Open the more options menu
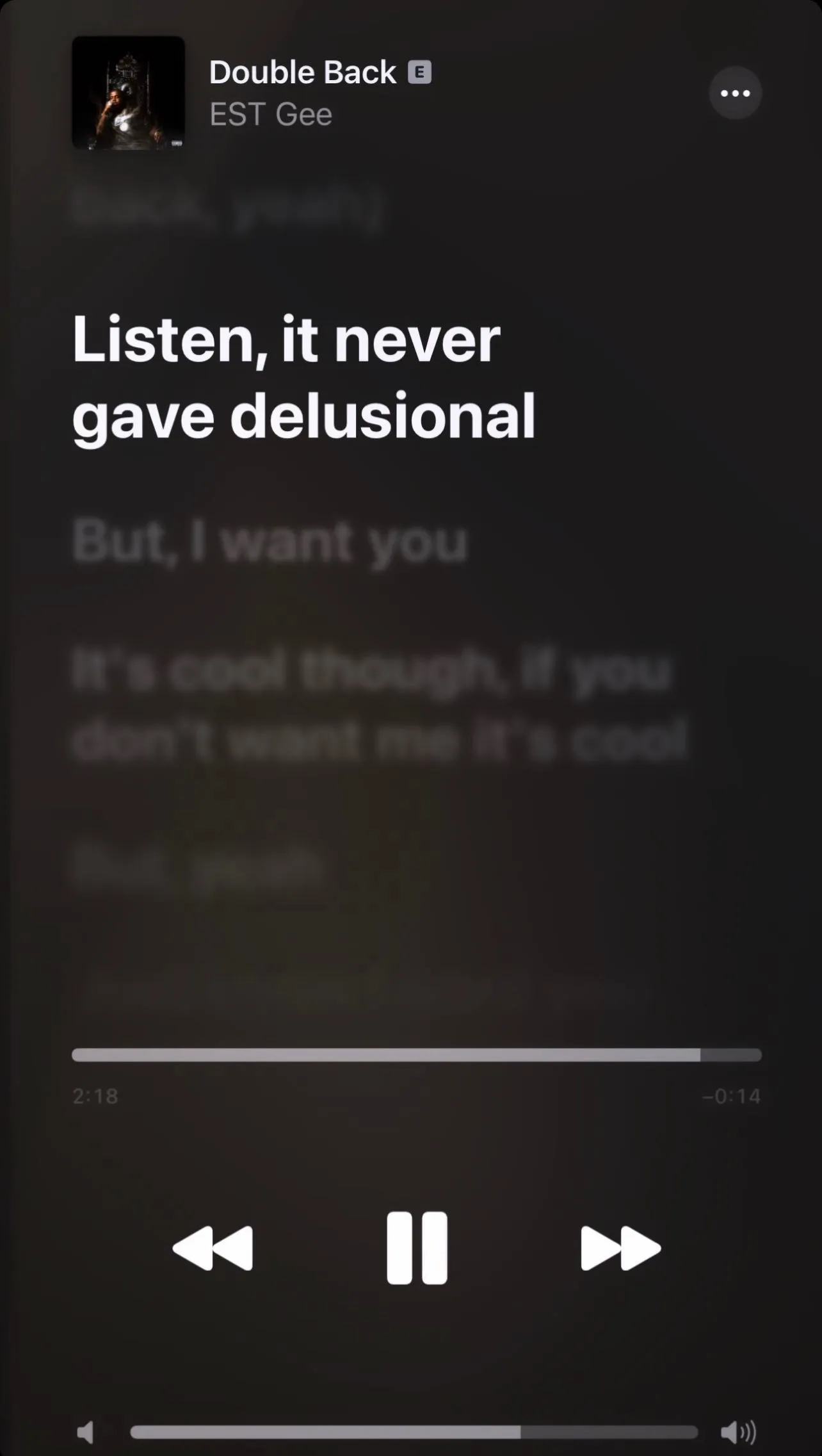 735,94
